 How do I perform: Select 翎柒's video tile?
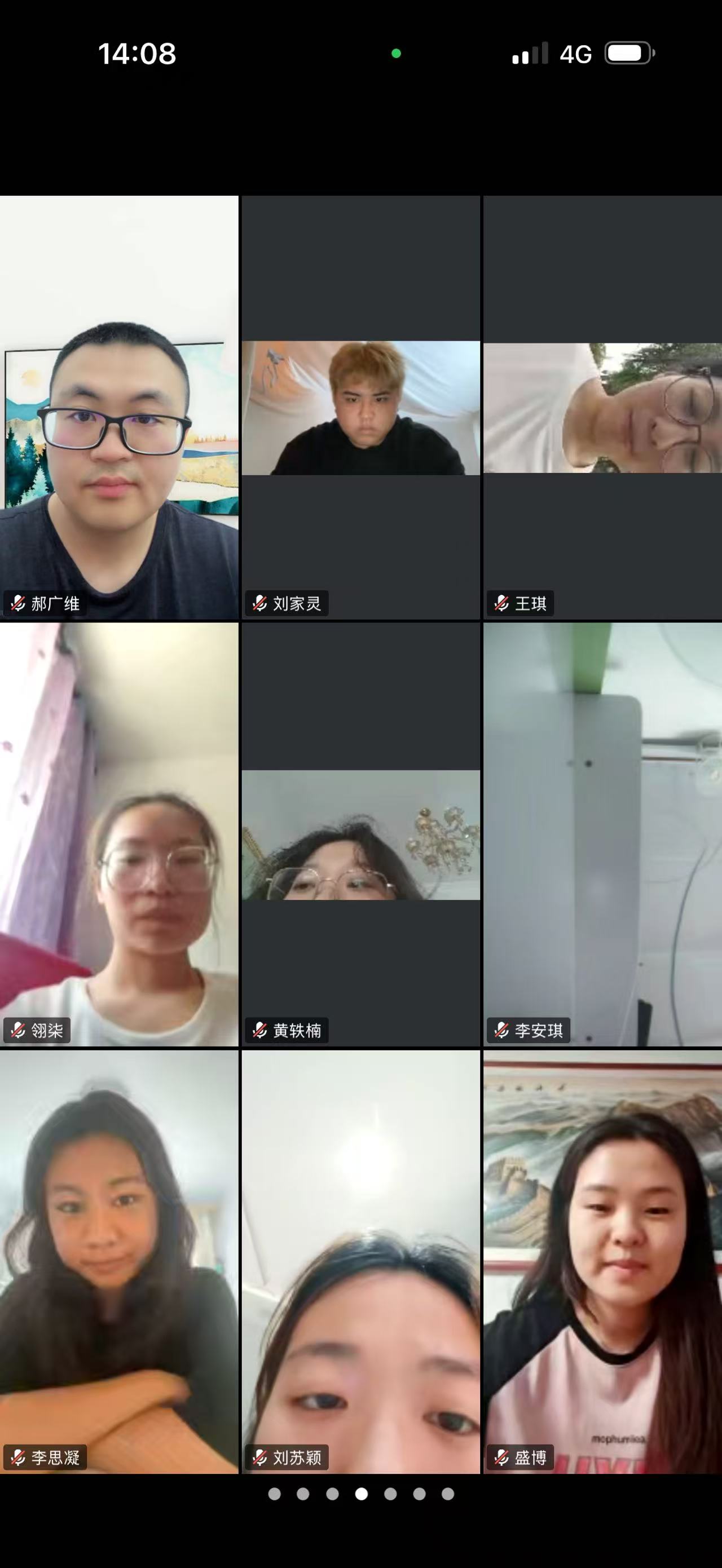tap(118, 834)
